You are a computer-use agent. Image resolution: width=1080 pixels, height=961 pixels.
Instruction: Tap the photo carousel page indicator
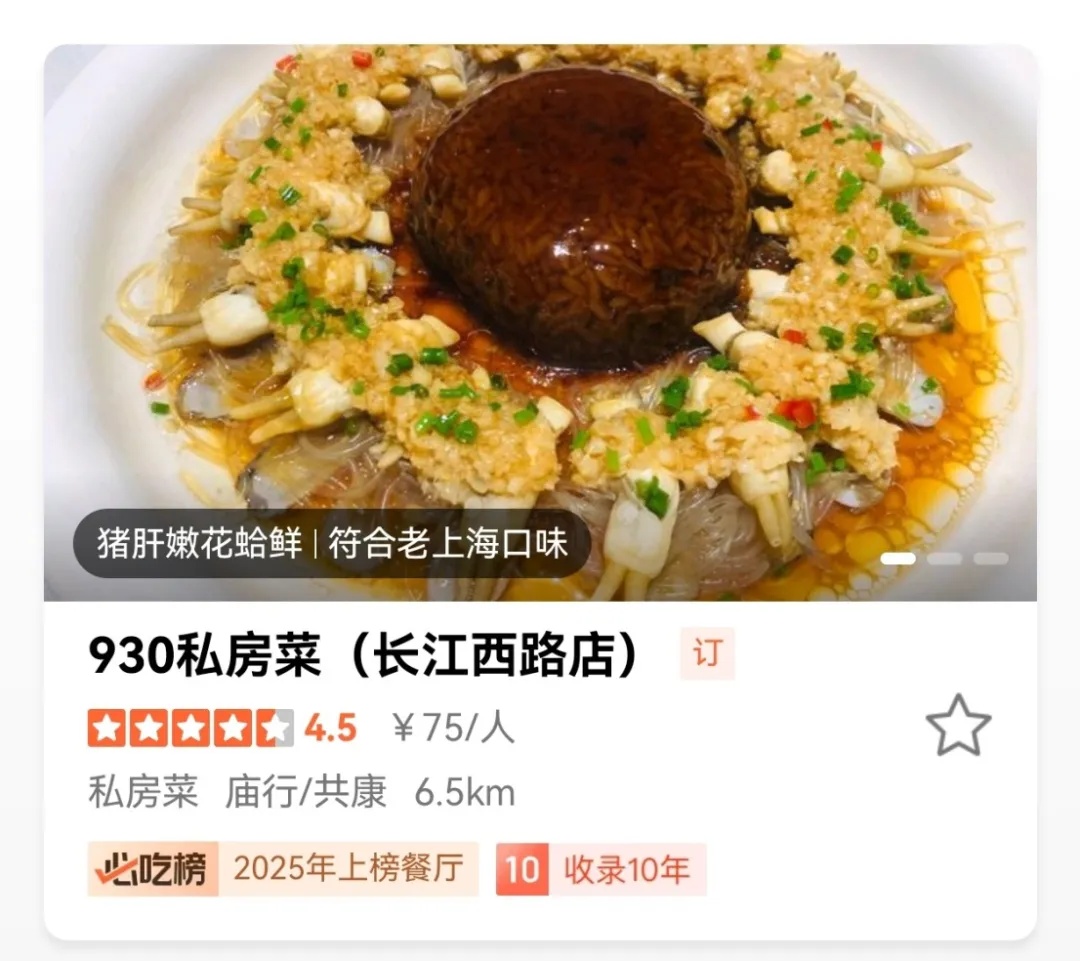[943, 558]
